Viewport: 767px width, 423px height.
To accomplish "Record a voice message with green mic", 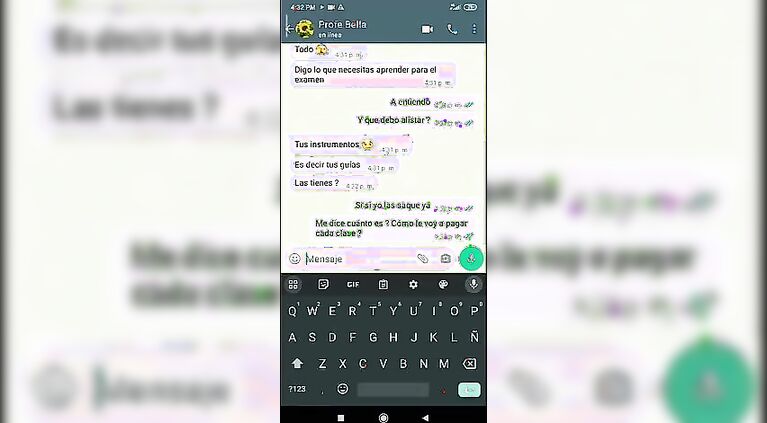I will coord(471,258).
